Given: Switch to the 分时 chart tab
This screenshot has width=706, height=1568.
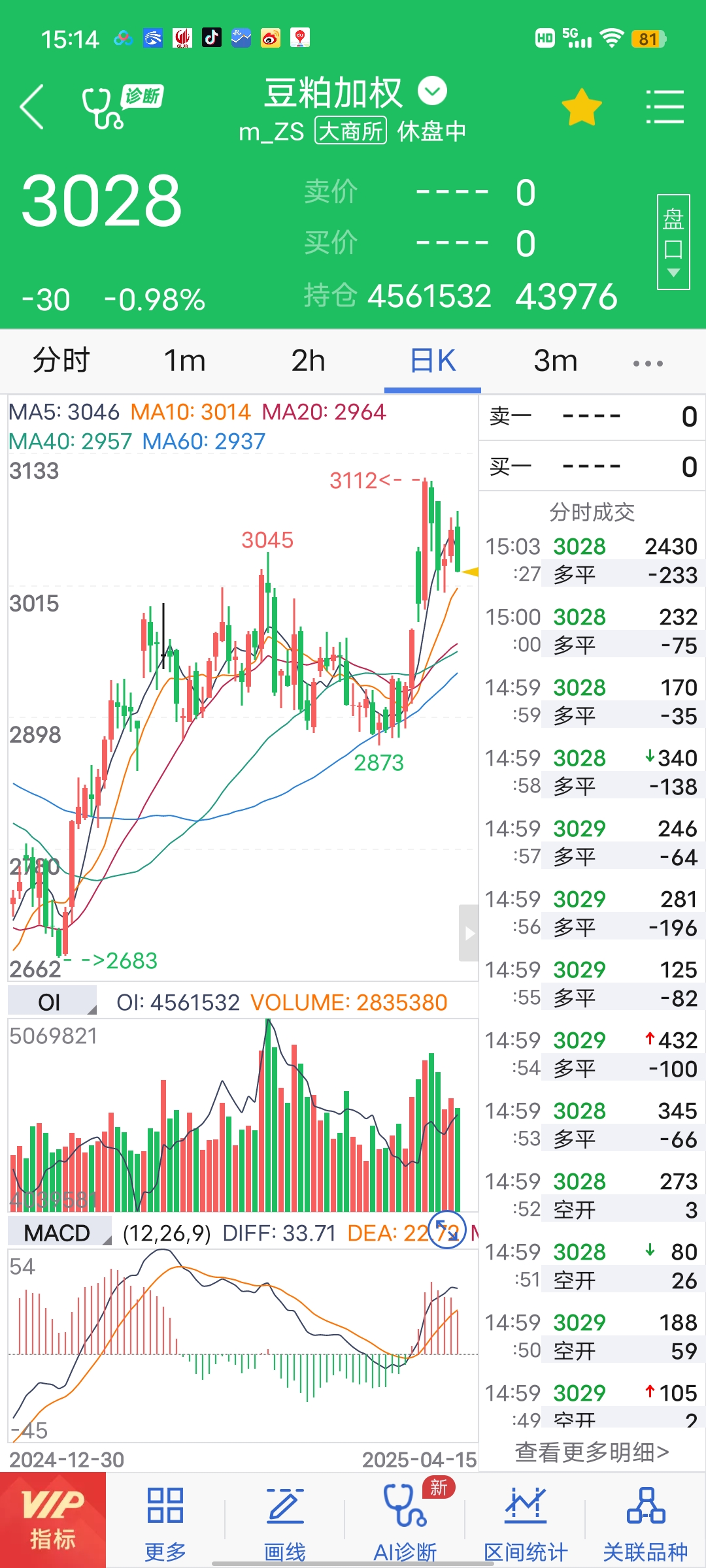Looking at the screenshot, I should (x=61, y=361).
